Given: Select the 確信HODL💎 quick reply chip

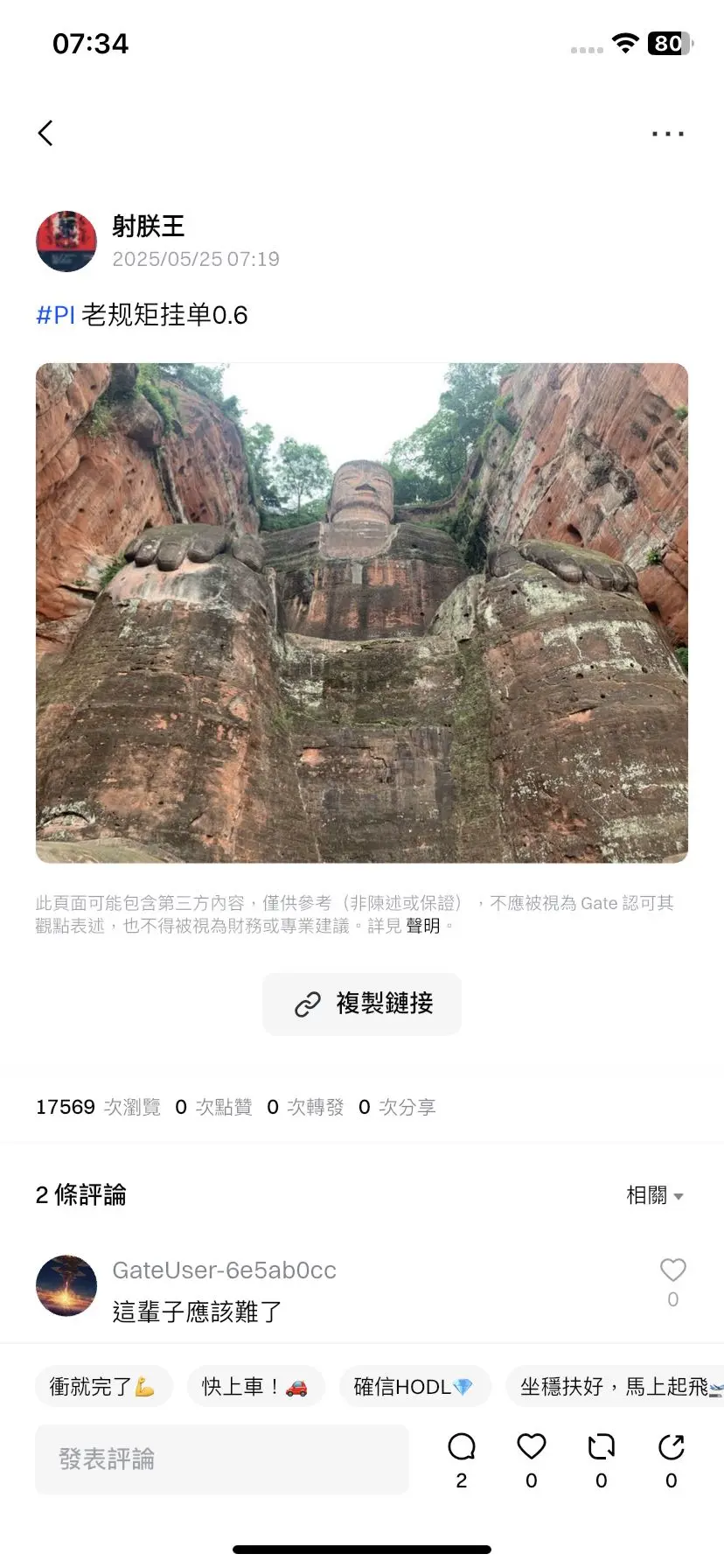Looking at the screenshot, I should pyautogui.click(x=414, y=1386).
